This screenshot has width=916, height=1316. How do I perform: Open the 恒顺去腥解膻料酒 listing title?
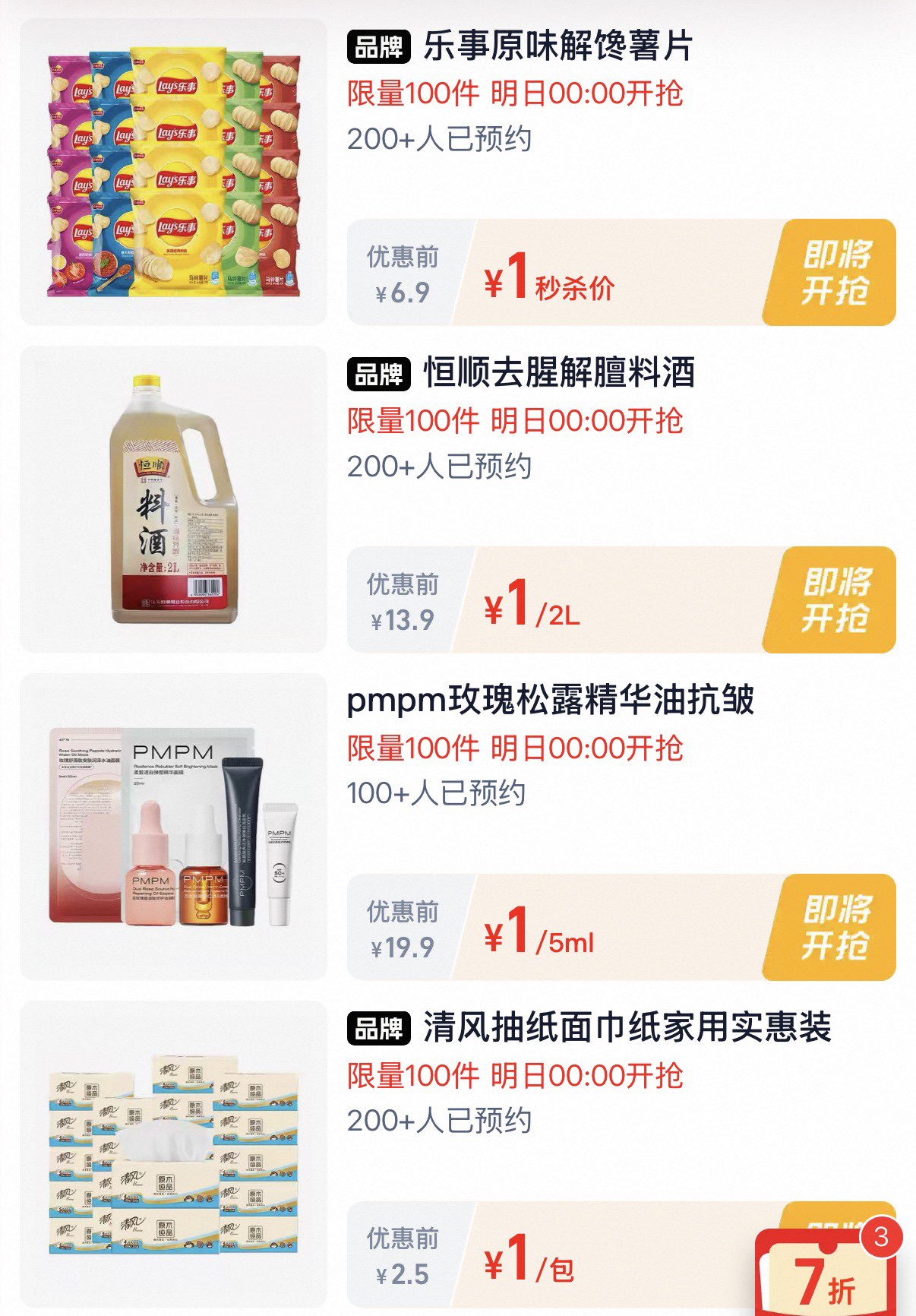558,374
